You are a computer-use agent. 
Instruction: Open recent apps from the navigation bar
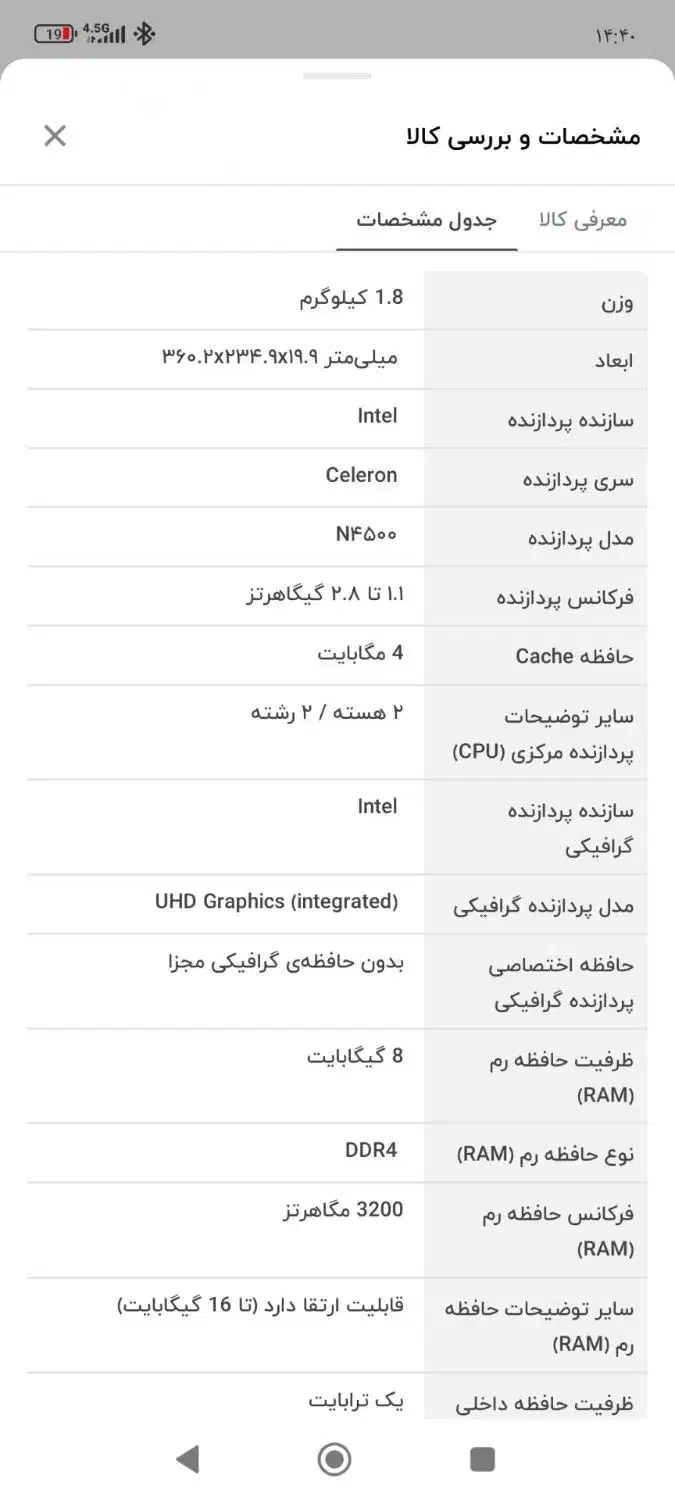tap(482, 1459)
